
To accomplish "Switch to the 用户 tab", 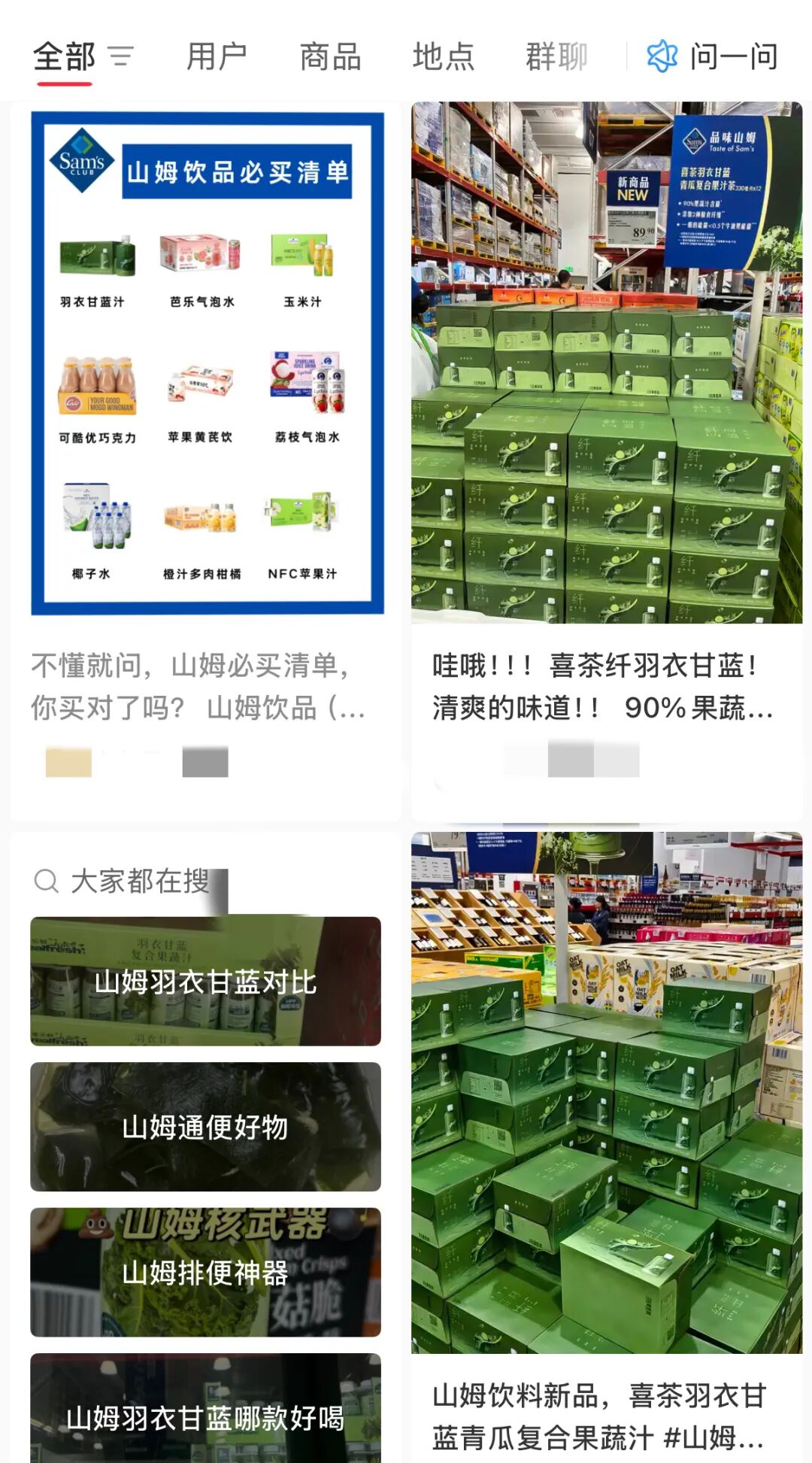I will (217, 56).
